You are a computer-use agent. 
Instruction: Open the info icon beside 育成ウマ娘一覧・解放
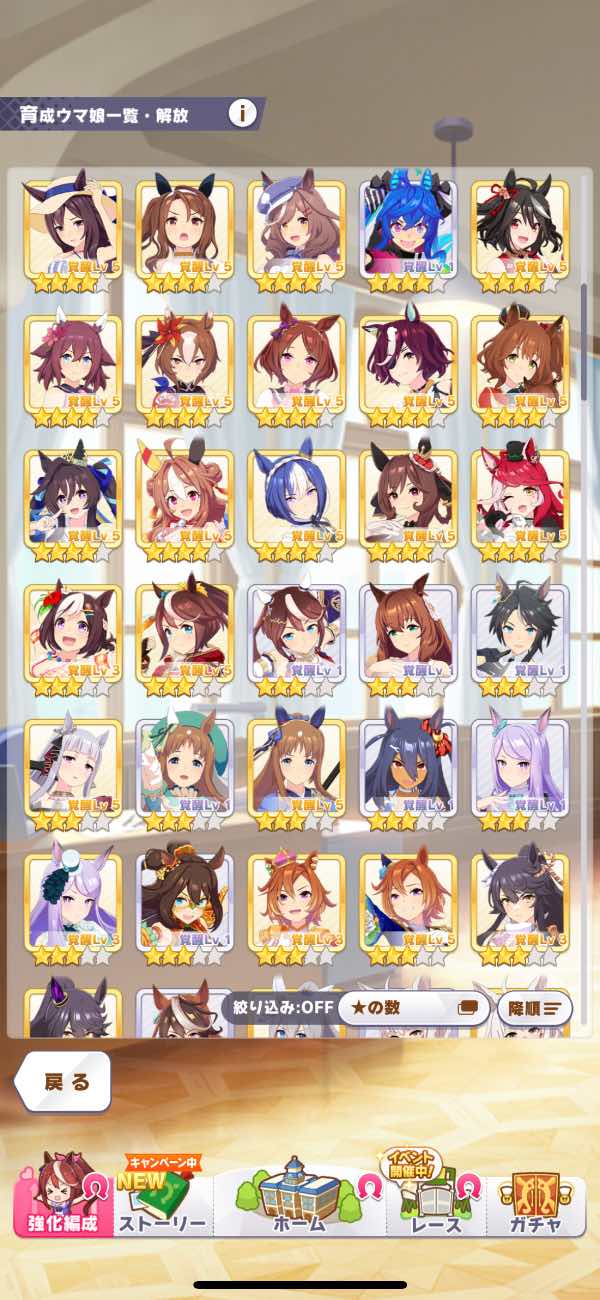click(242, 113)
